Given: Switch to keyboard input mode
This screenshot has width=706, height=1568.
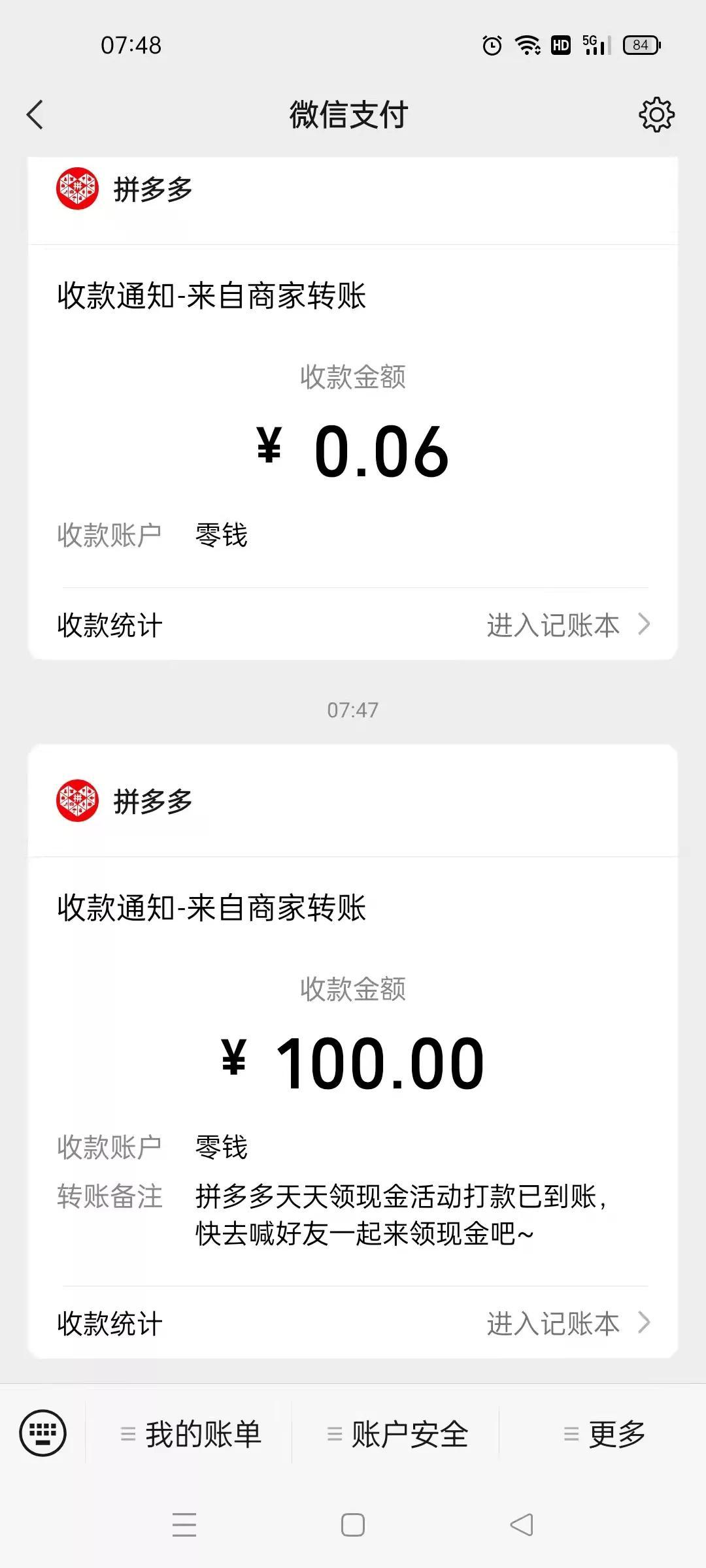Looking at the screenshot, I should click(x=43, y=1433).
